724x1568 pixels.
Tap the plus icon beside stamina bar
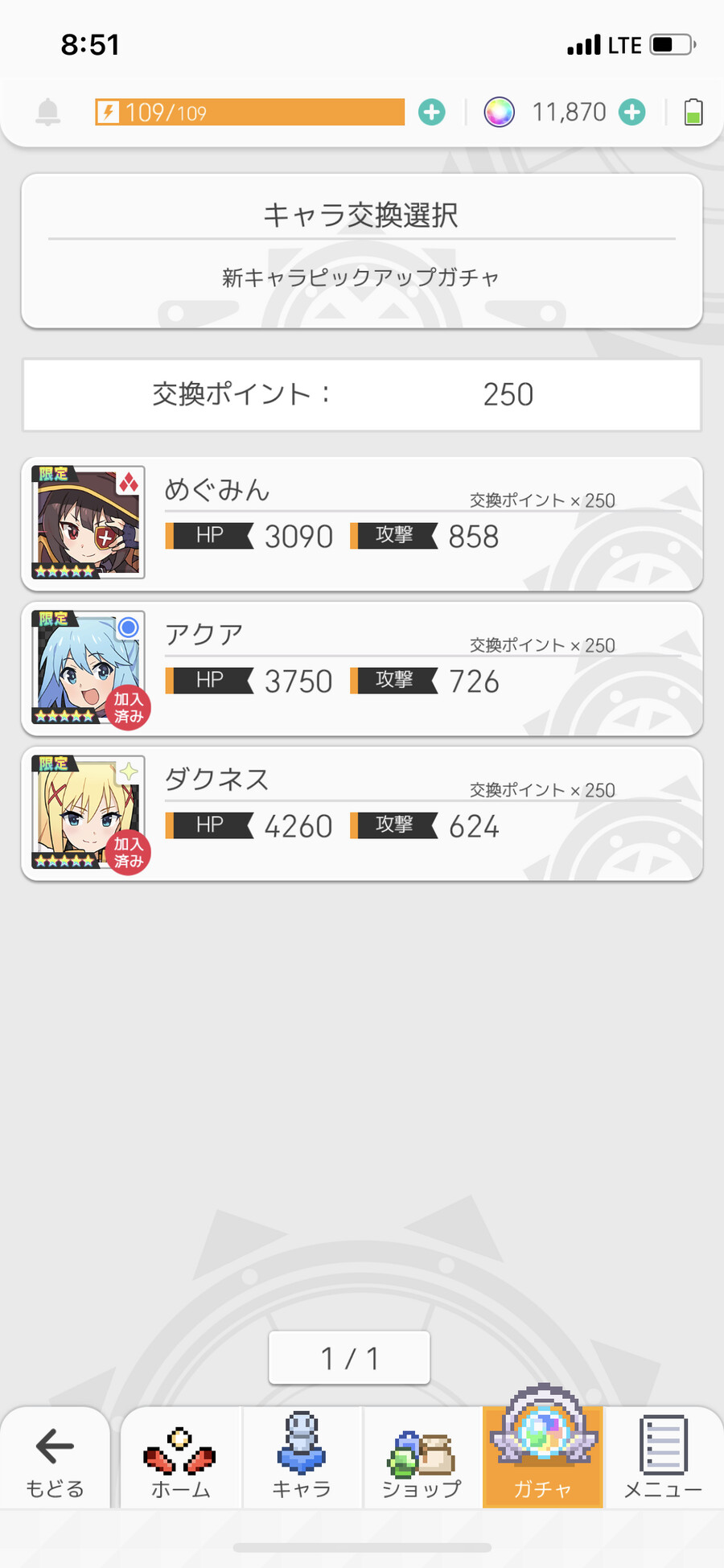click(x=432, y=112)
